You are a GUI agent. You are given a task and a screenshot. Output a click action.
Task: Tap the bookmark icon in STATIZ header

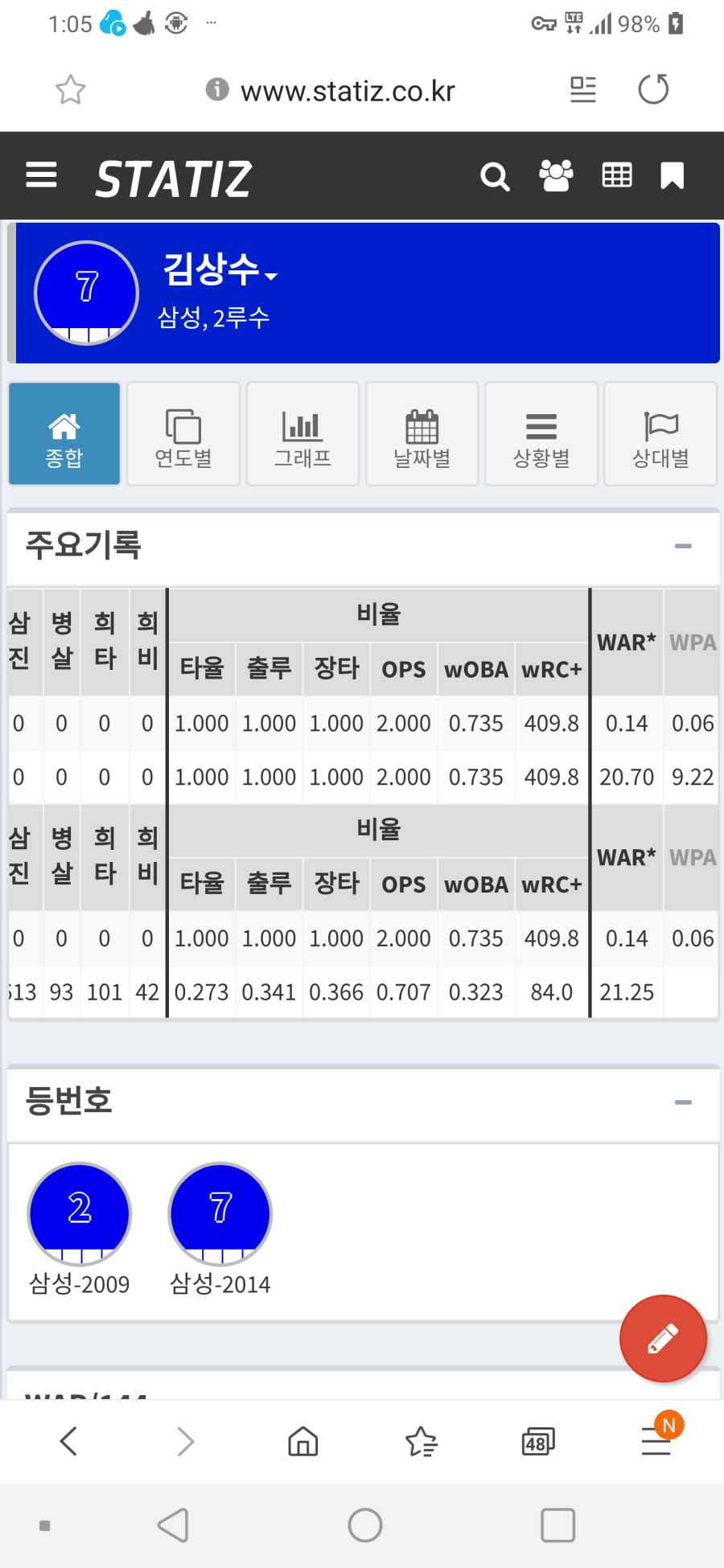click(672, 175)
